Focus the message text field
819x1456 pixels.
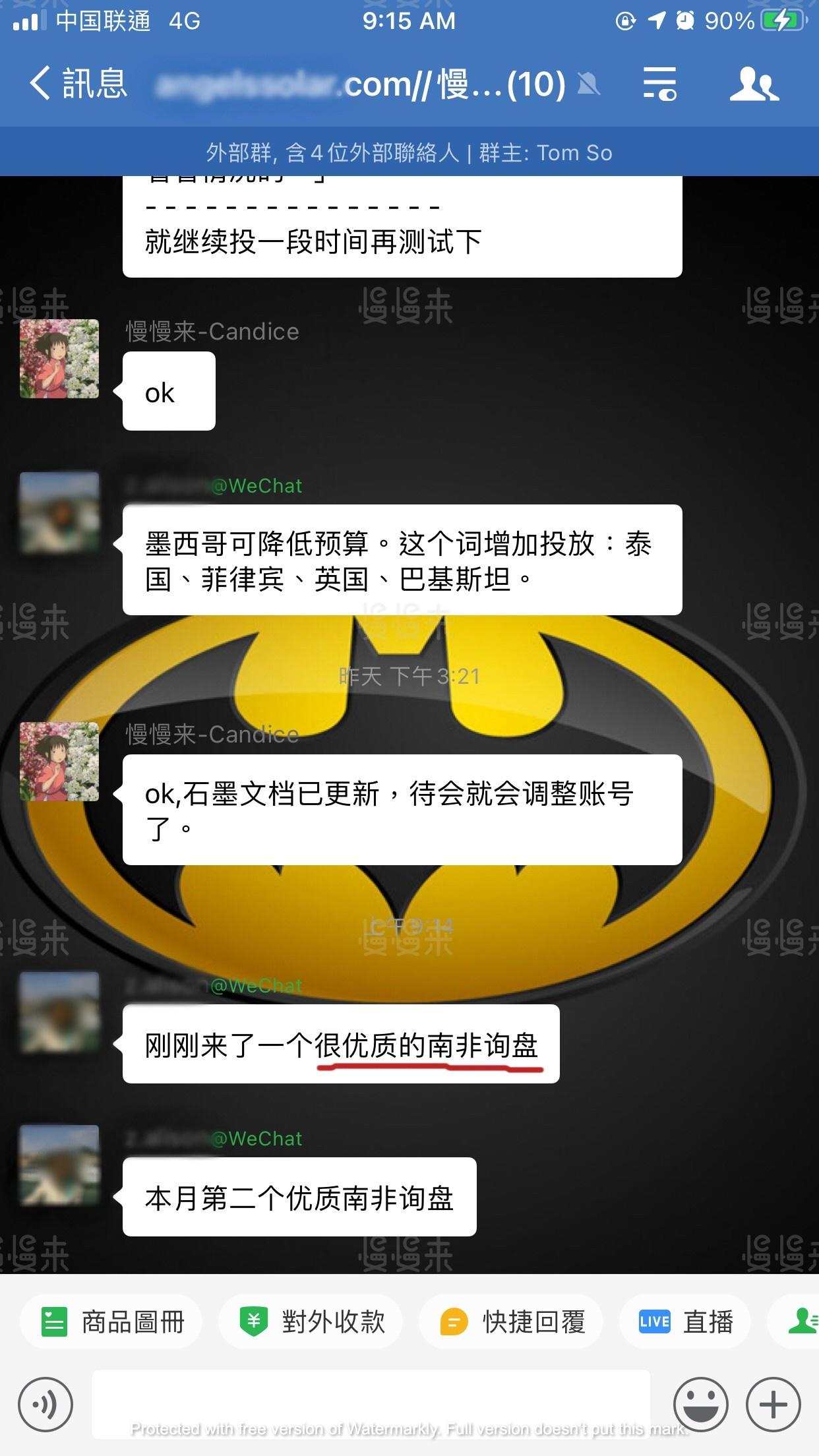[x=371, y=1403]
